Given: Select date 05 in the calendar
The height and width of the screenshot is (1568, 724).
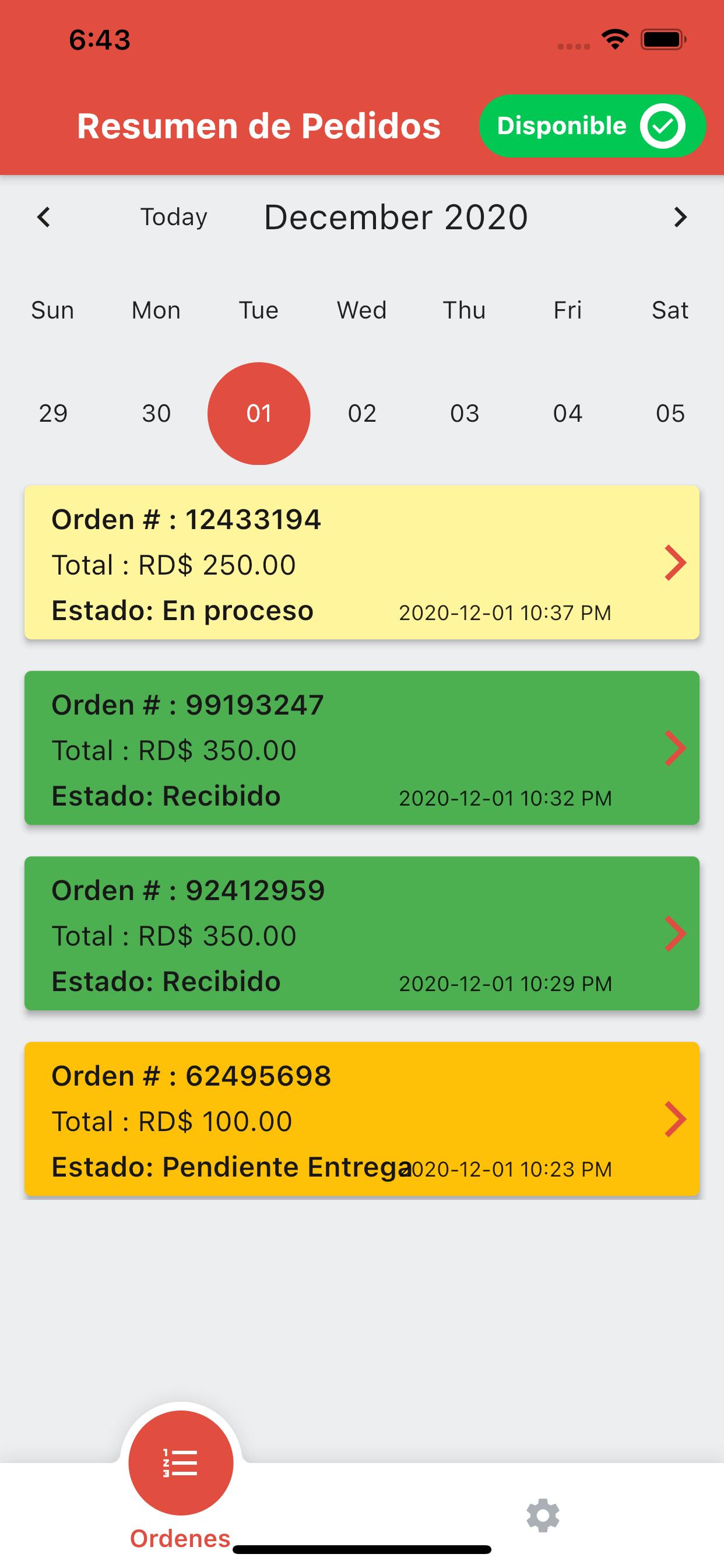Looking at the screenshot, I should pos(670,414).
